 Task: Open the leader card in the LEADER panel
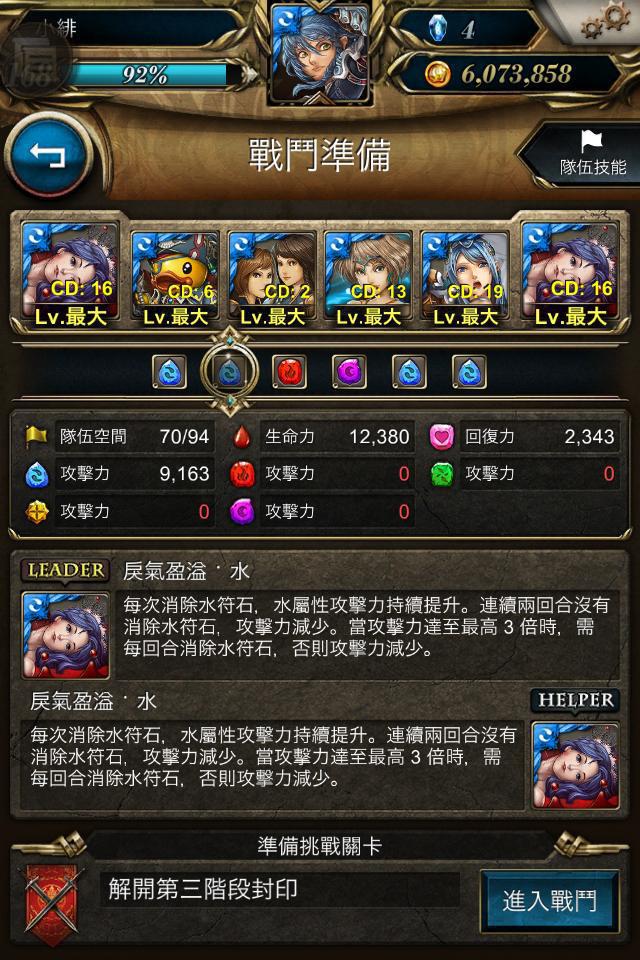coord(66,635)
